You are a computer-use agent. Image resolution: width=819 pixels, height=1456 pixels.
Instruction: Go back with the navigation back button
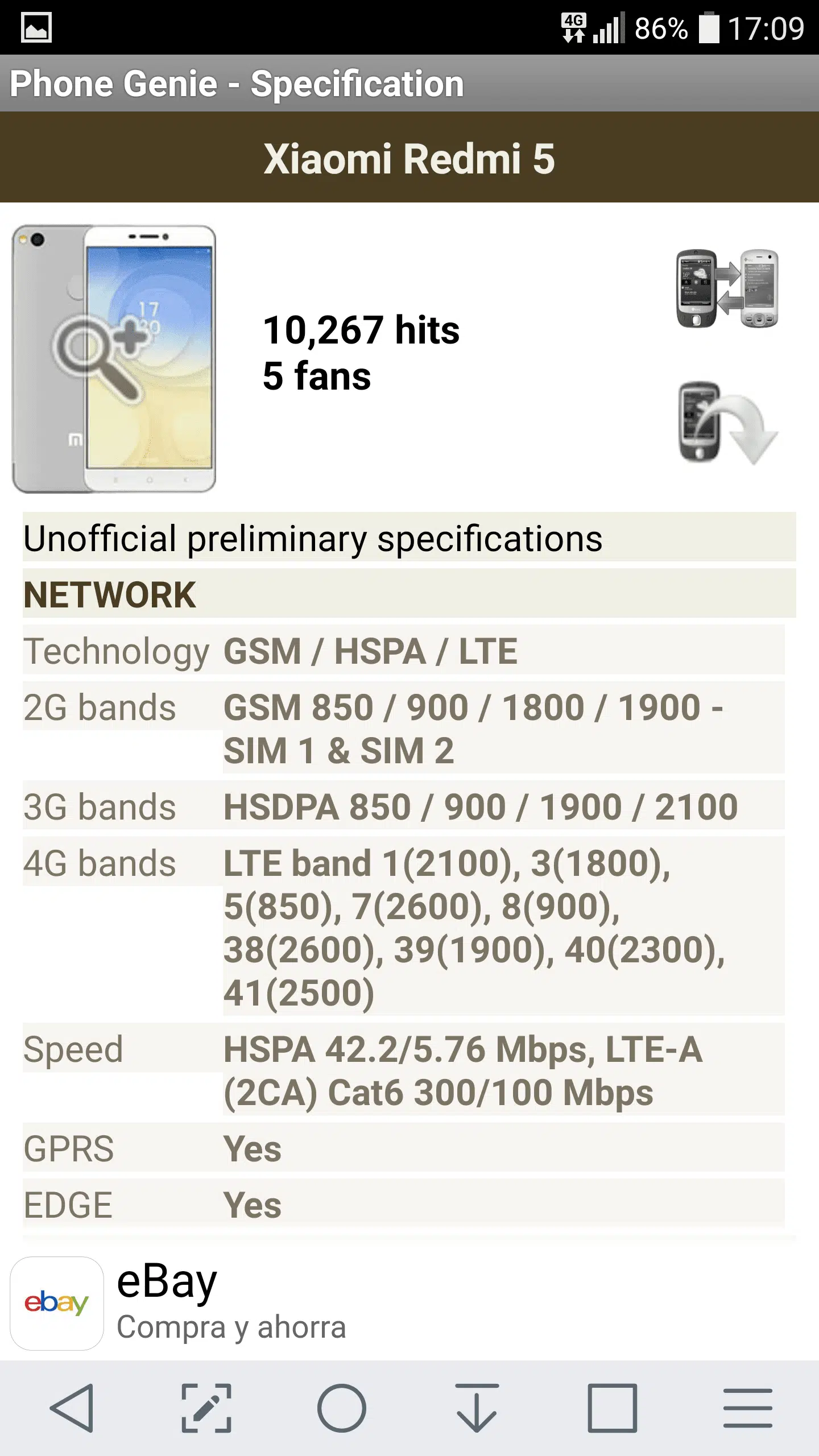tap(72, 1408)
